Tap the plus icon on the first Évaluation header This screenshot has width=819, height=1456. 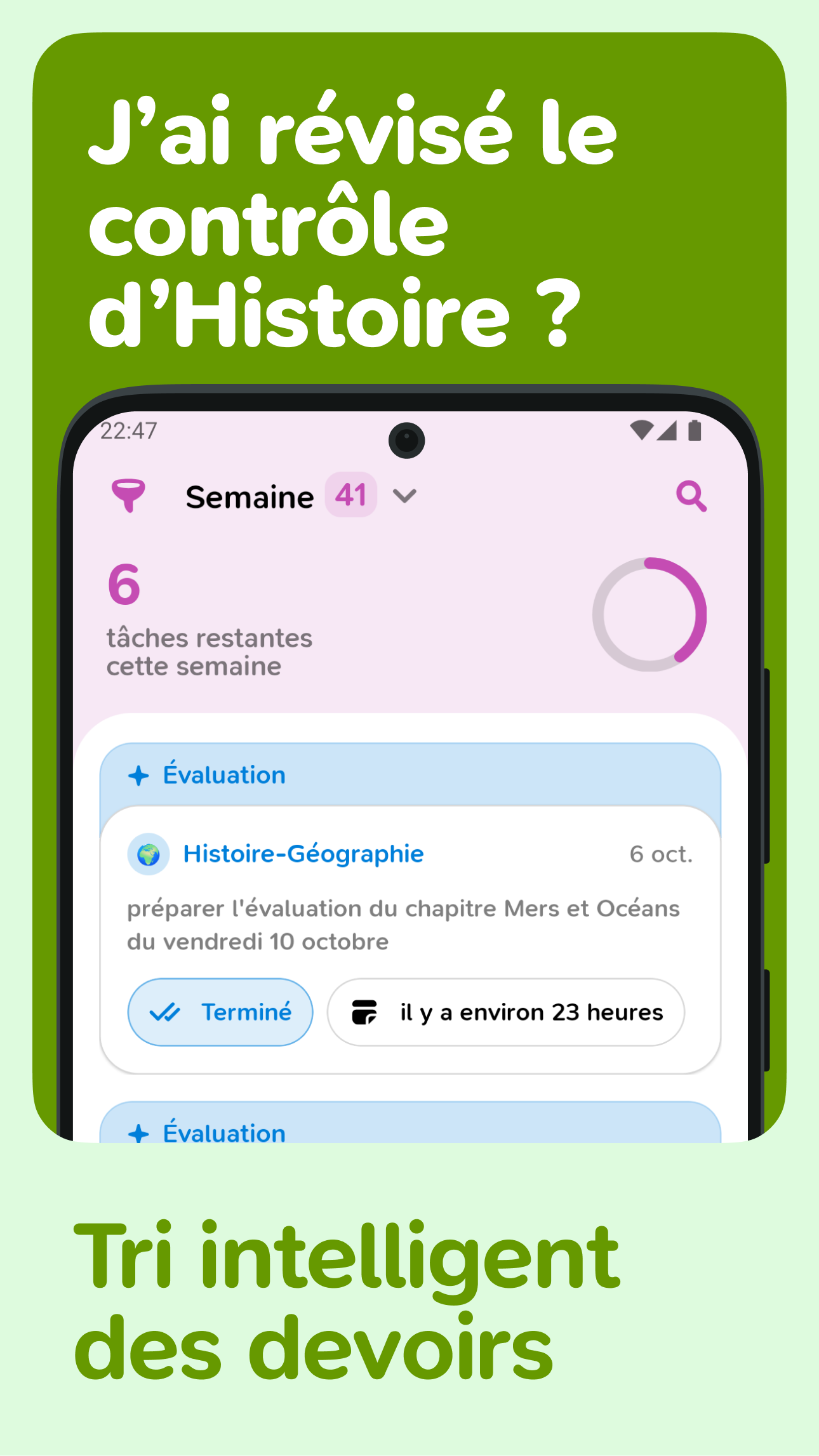tap(138, 775)
